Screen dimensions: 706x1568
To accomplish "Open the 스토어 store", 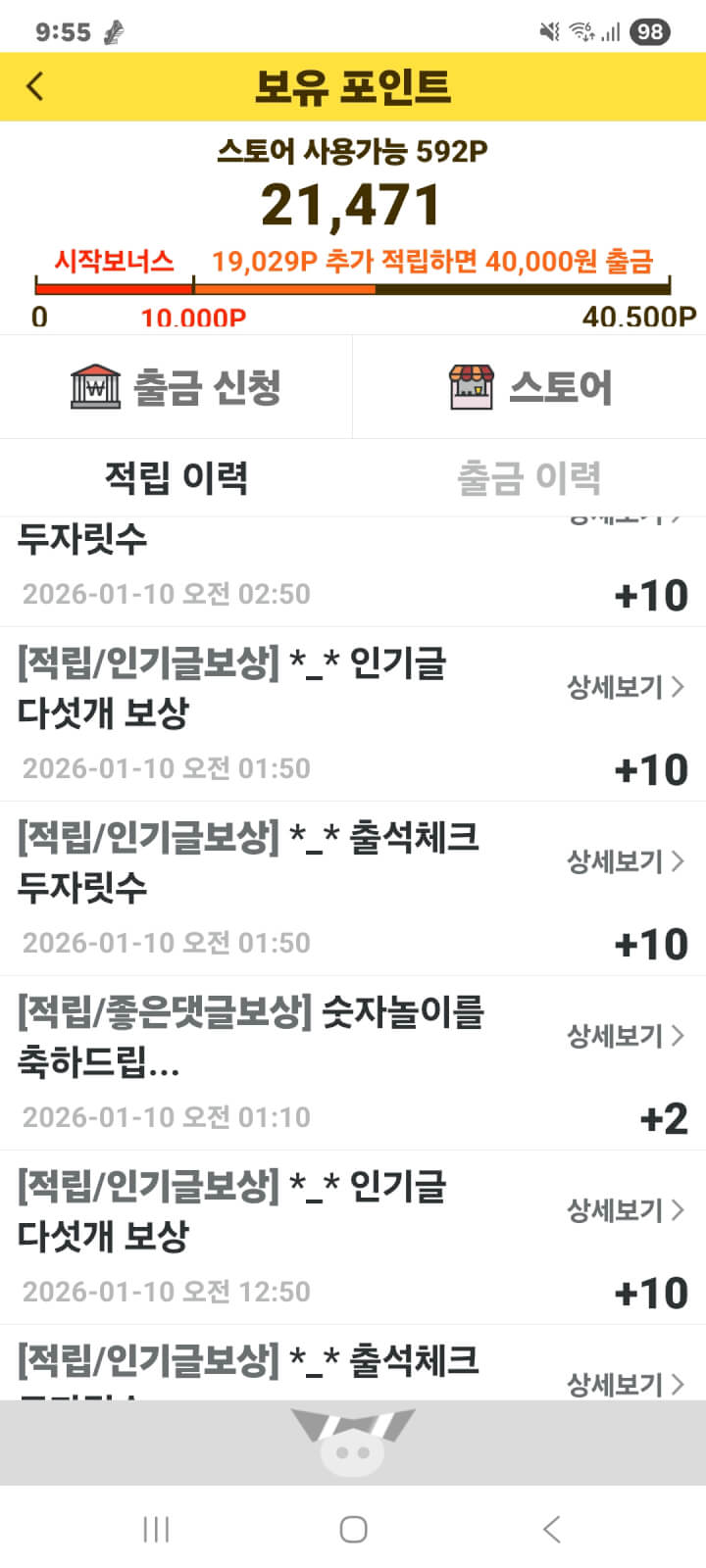I will click(x=529, y=387).
